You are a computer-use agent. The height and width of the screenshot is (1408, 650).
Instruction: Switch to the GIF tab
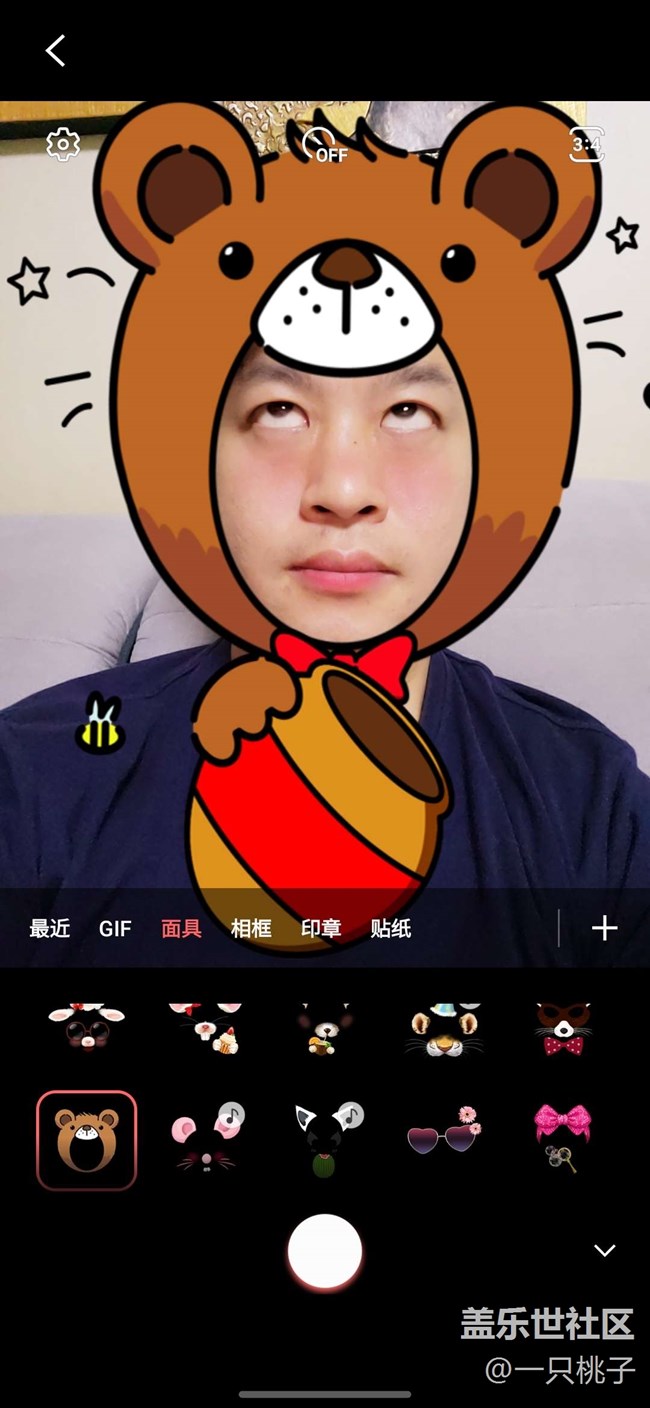pyautogui.click(x=115, y=928)
